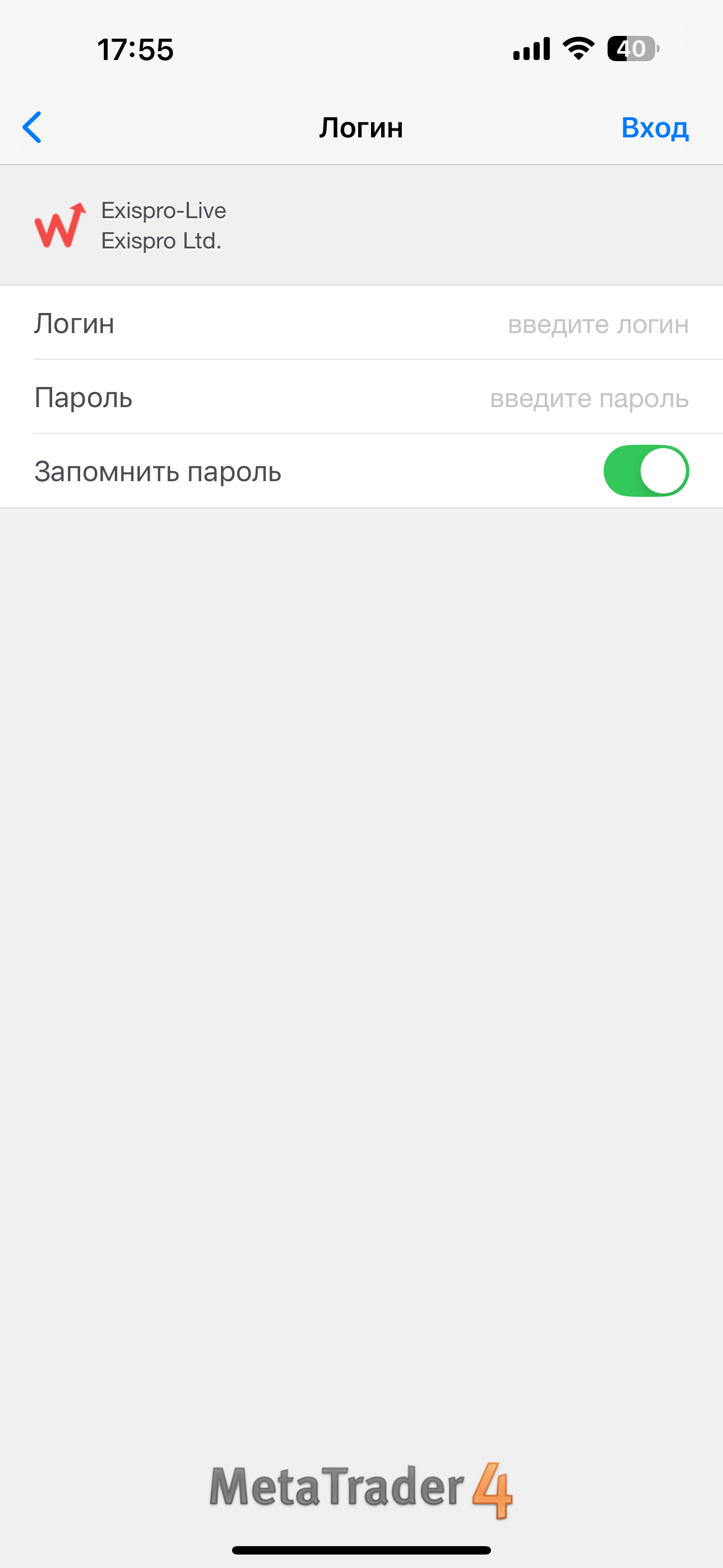Go back using the top-left arrow

[31, 127]
